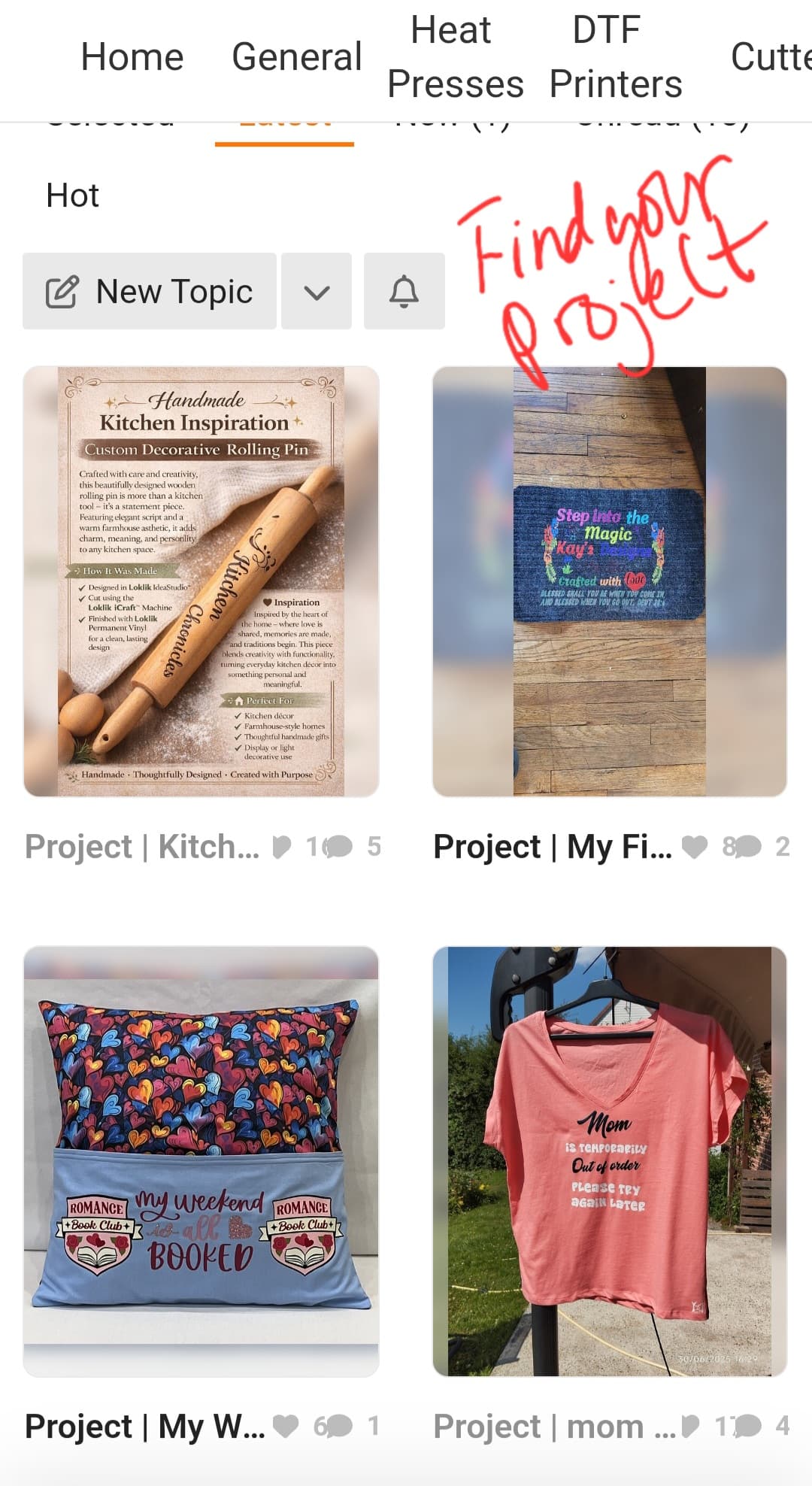Open the notifications bell
The width and height of the screenshot is (812, 1486).
click(x=404, y=292)
